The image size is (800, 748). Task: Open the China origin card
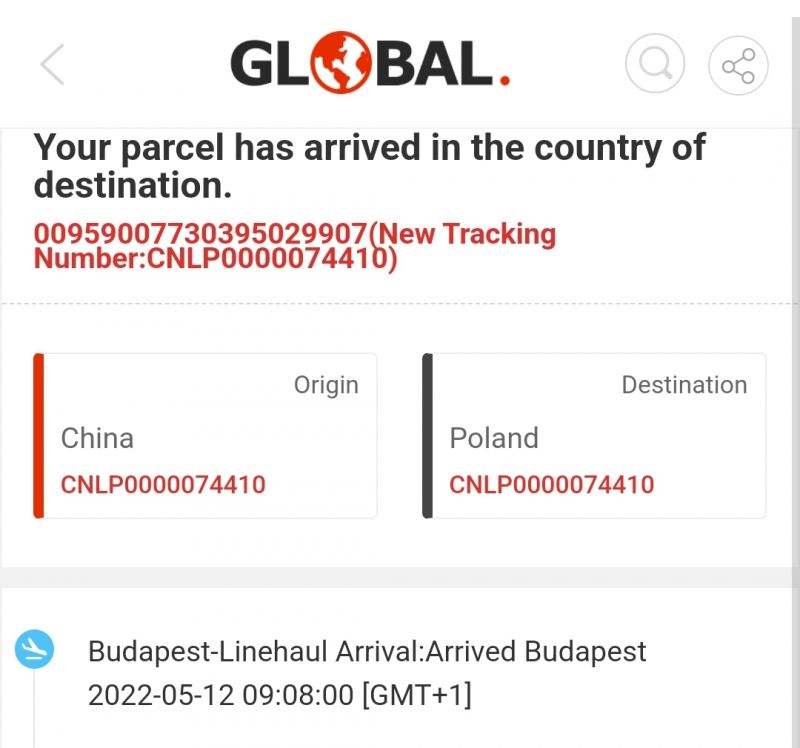click(206, 436)
